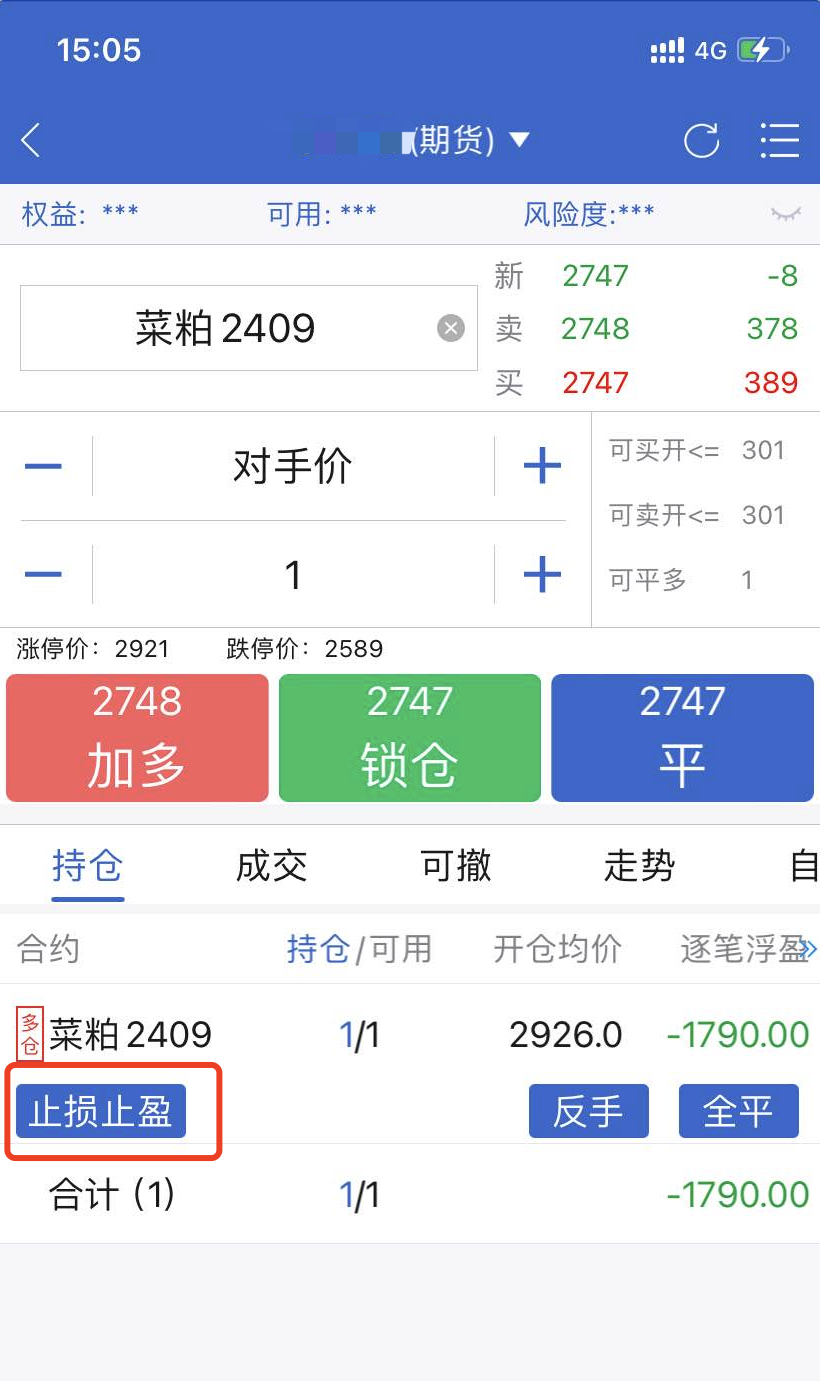This screenshot has height=1381, width=820.
Task: Decrease the order quantity
Action: click(x=43, y=574)
